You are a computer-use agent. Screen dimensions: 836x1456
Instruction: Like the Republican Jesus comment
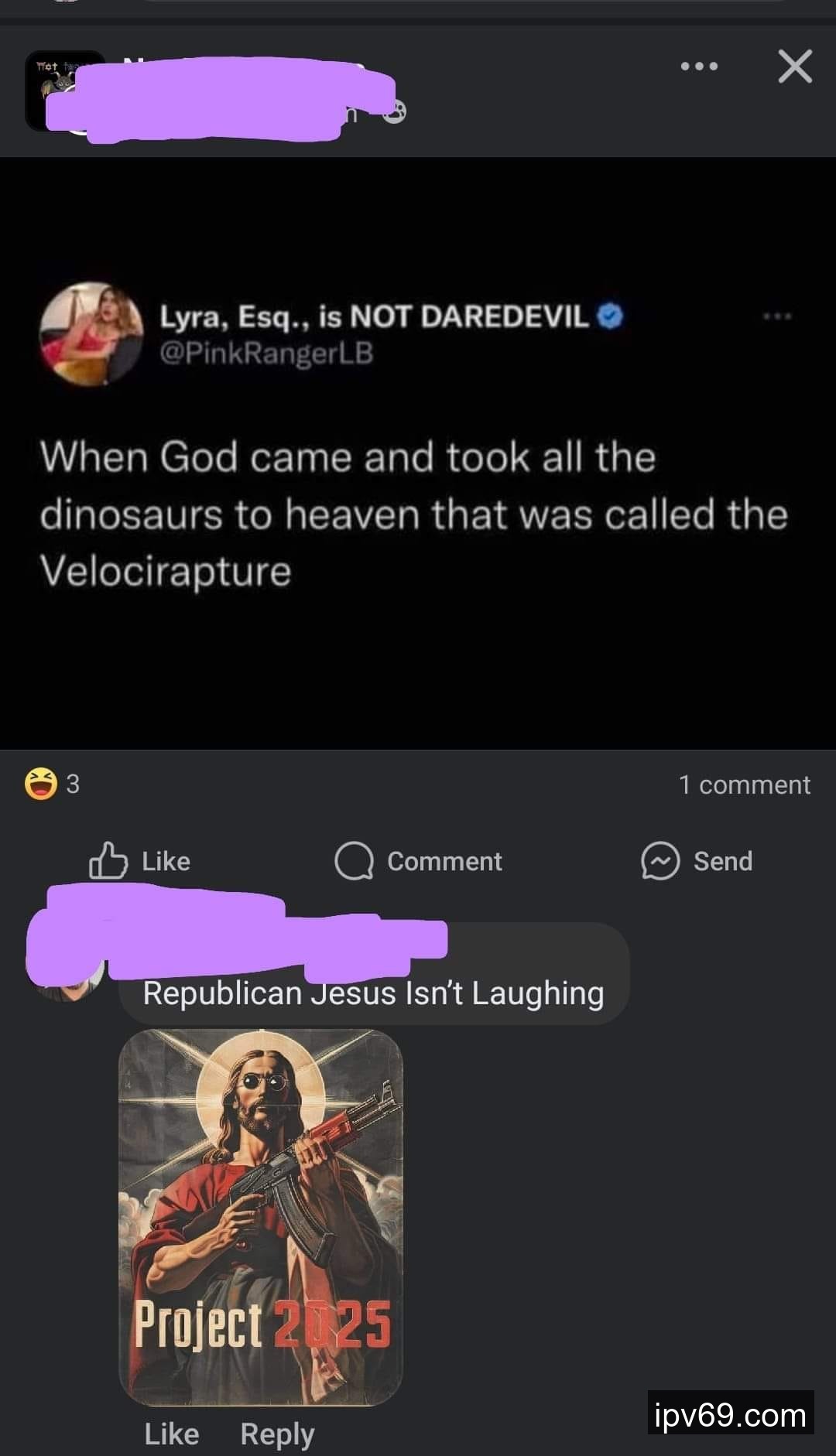[172, 1434]
